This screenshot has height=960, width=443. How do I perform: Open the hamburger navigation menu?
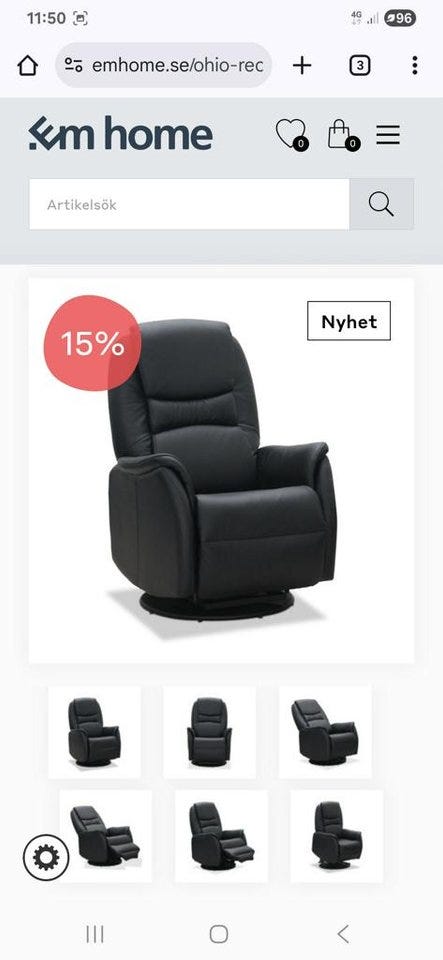tap(388, 135)
